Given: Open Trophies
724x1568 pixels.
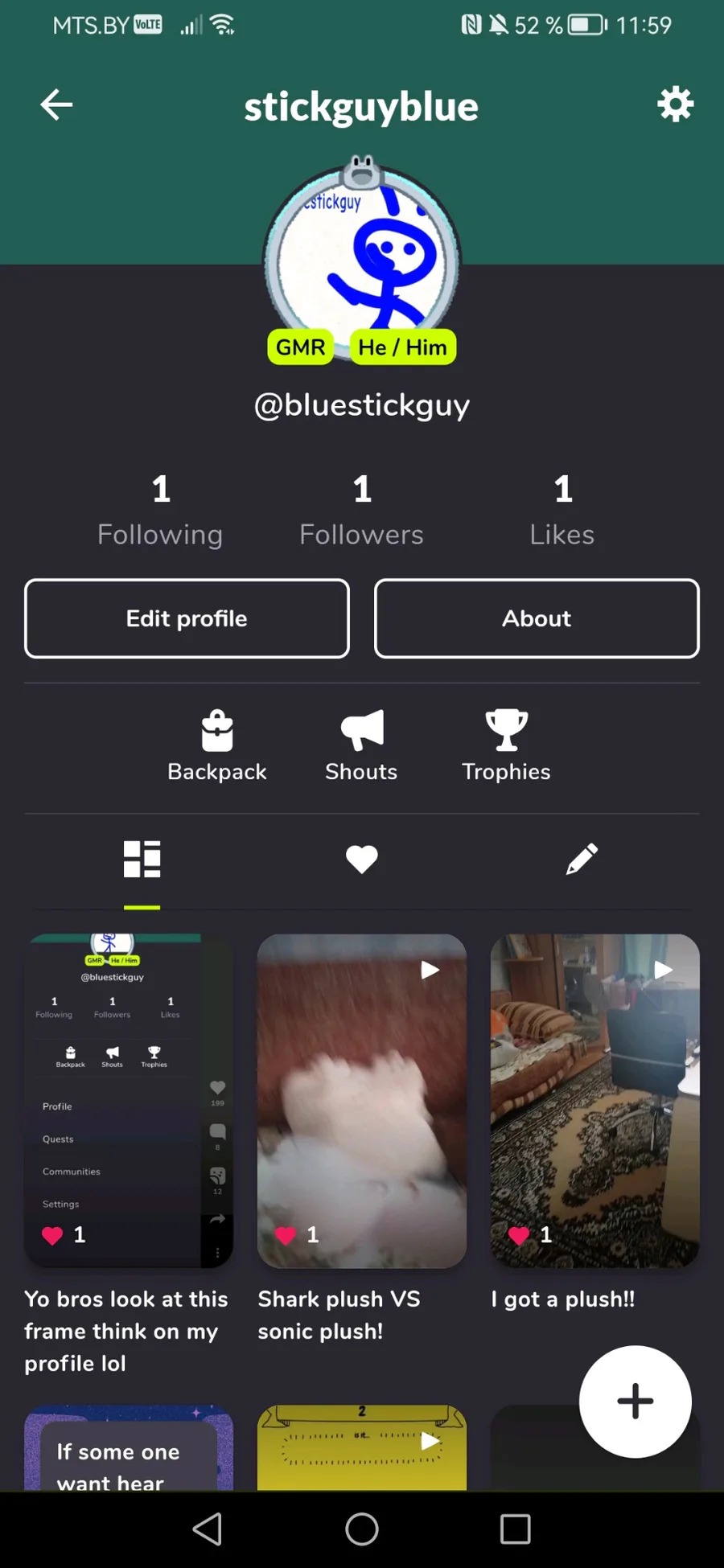Looking at the screenshot, I should [x=506, y=745].
